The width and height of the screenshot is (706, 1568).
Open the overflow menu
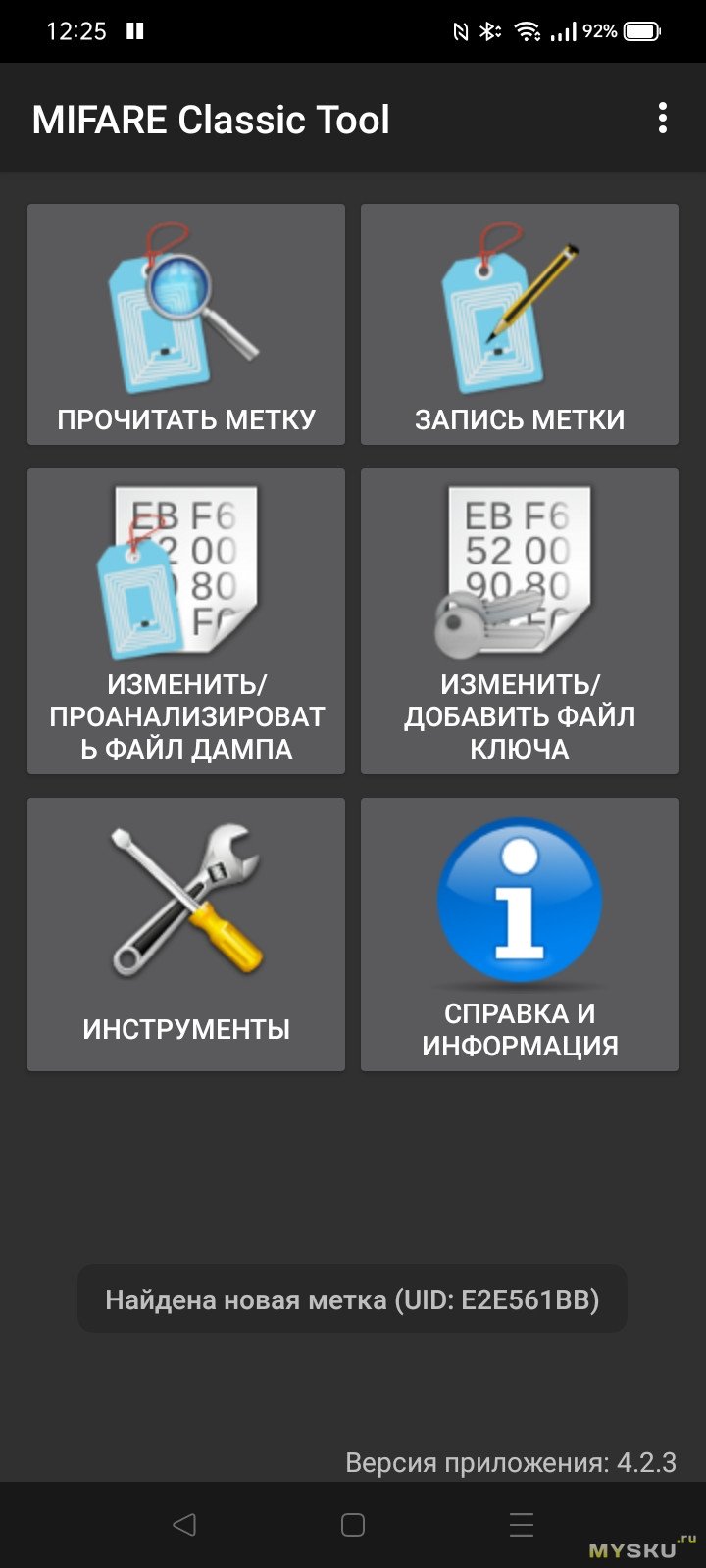[663, 119]
